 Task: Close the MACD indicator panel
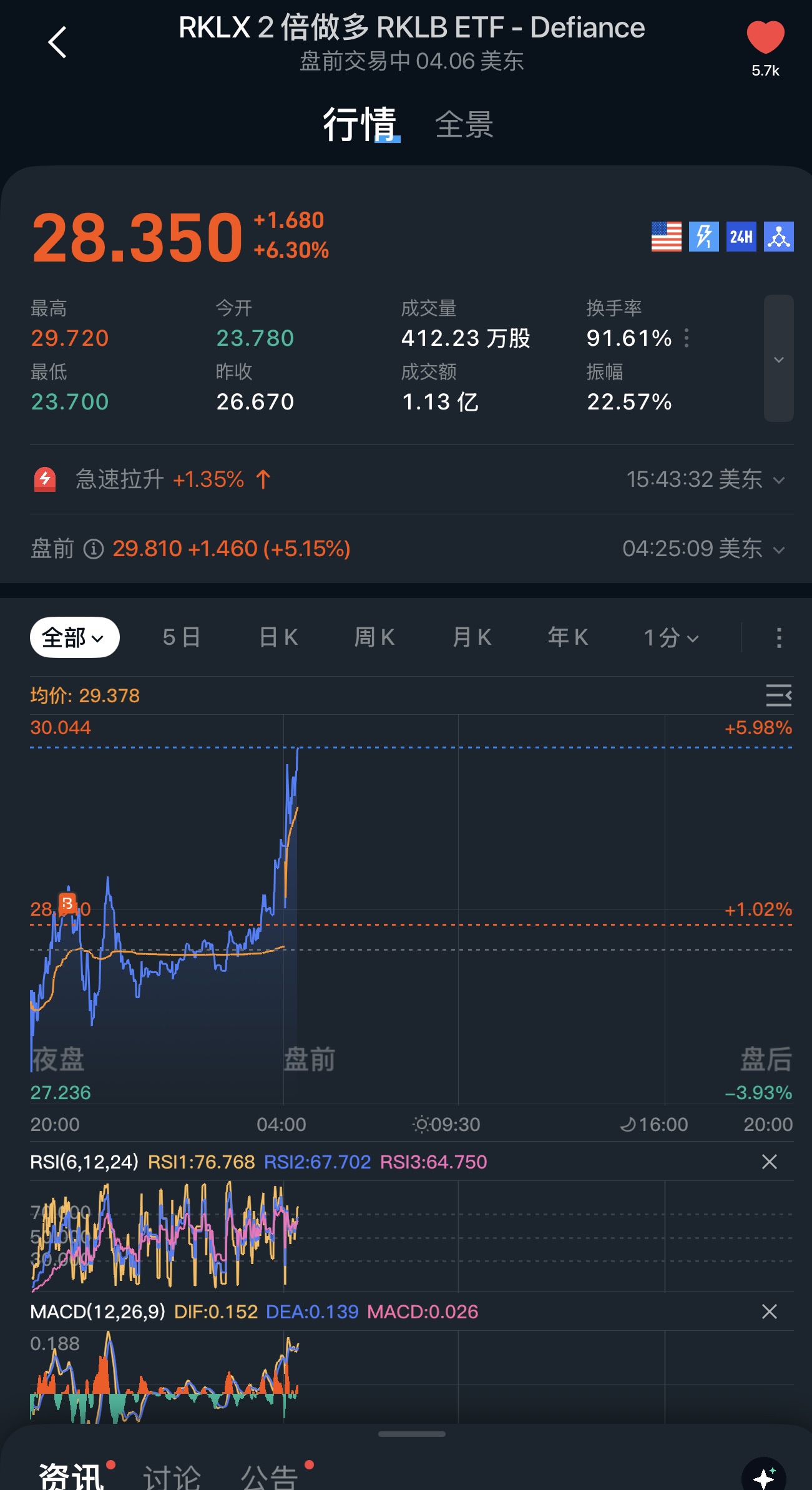tap(769, 1311)
